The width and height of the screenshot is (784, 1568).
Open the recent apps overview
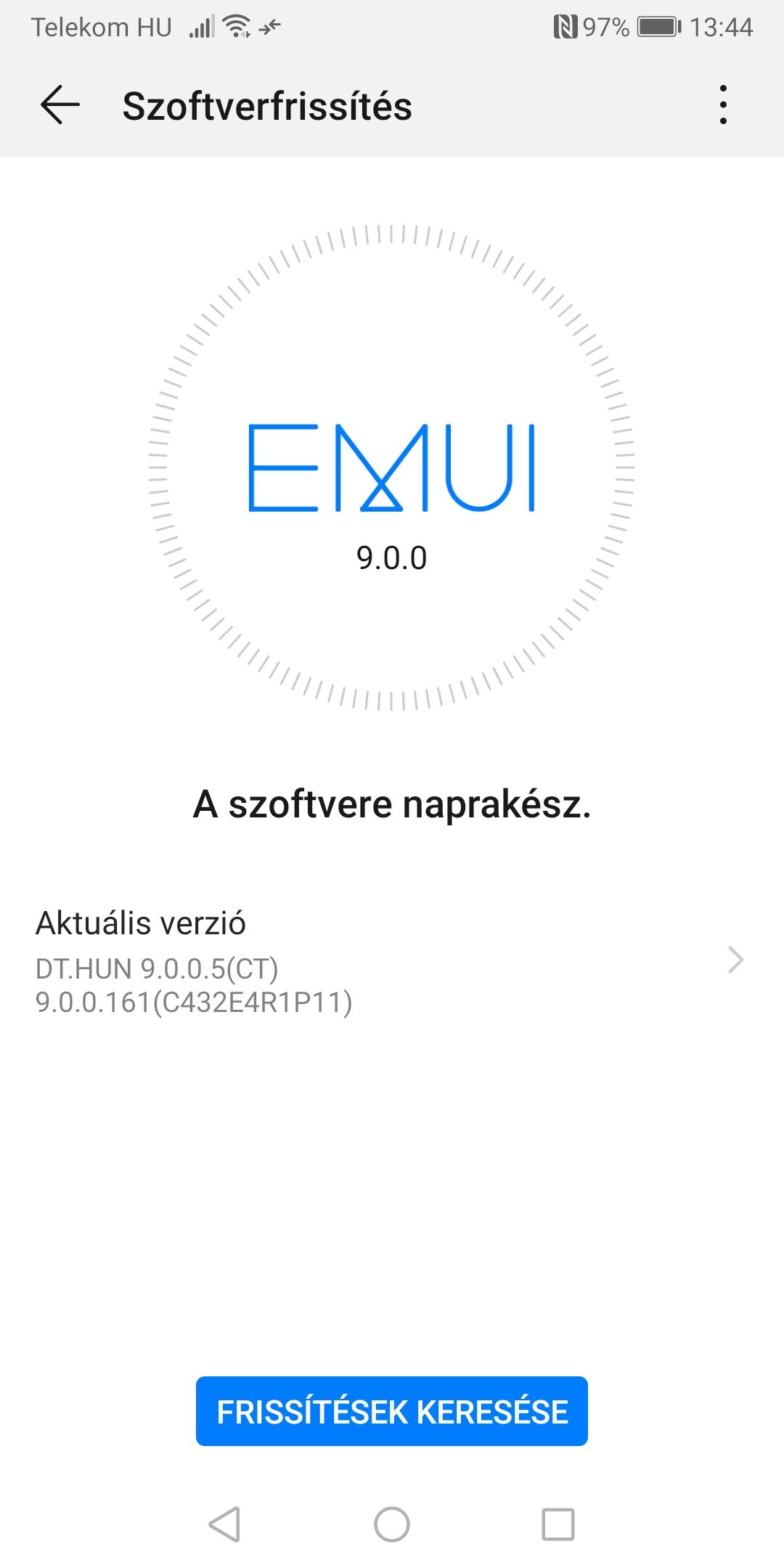tap(558, 1524)
